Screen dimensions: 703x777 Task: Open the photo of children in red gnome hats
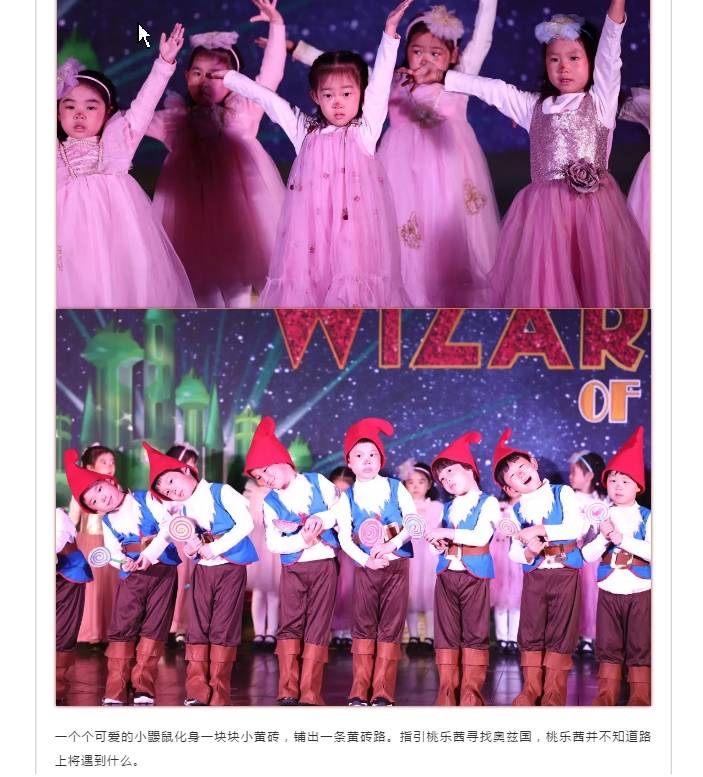click(352, 508)
